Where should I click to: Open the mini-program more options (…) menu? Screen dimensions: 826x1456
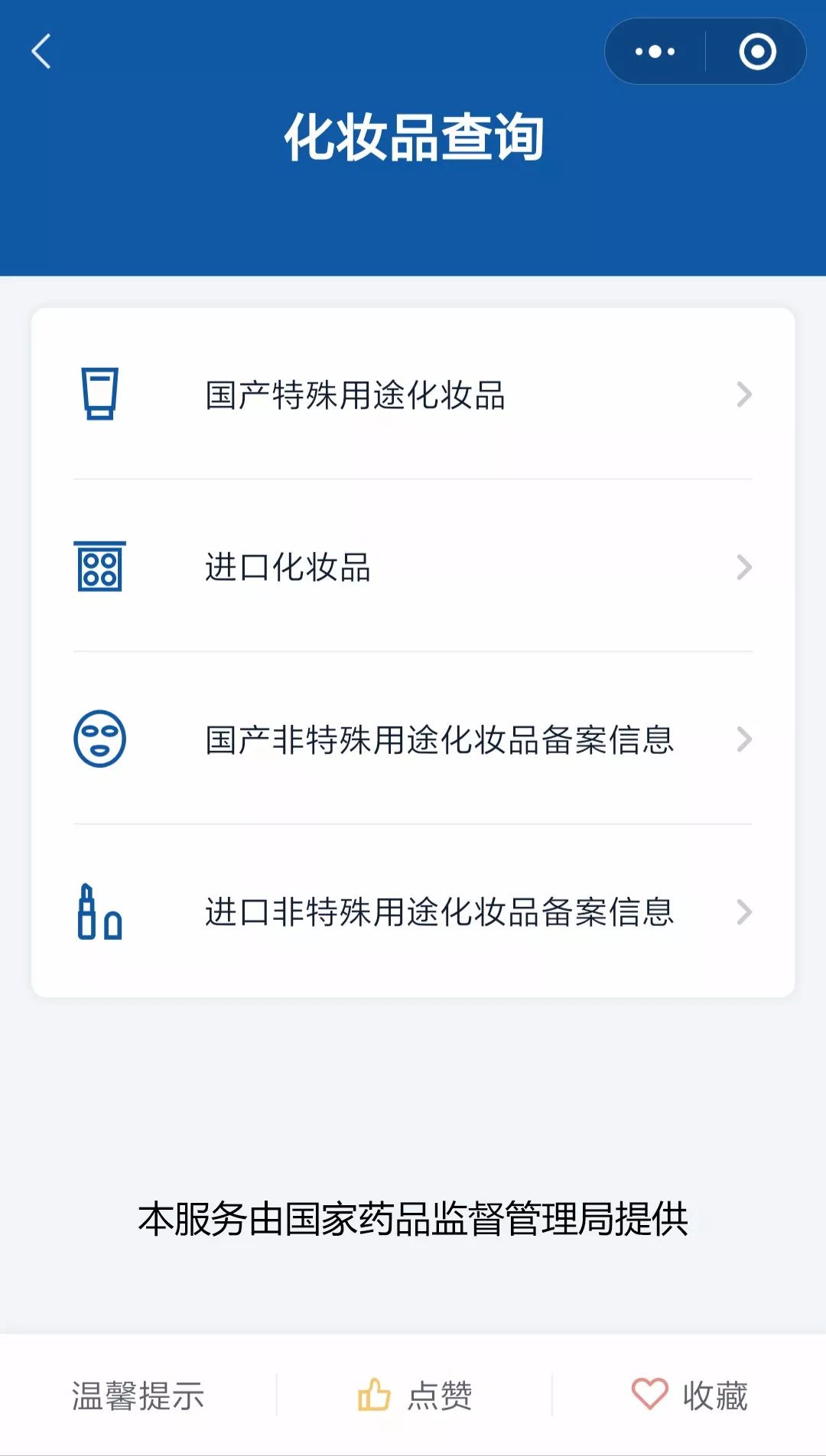tap(654, 51)
